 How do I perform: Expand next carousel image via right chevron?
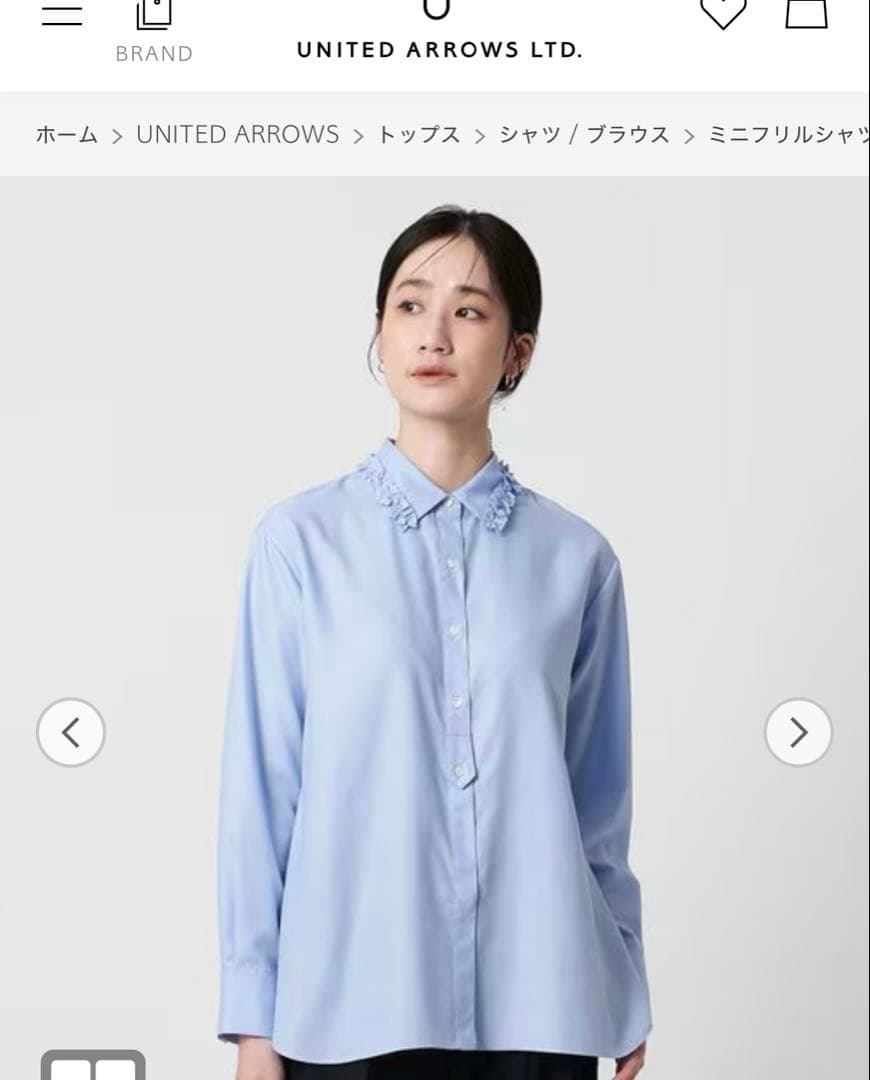(797, 732)
